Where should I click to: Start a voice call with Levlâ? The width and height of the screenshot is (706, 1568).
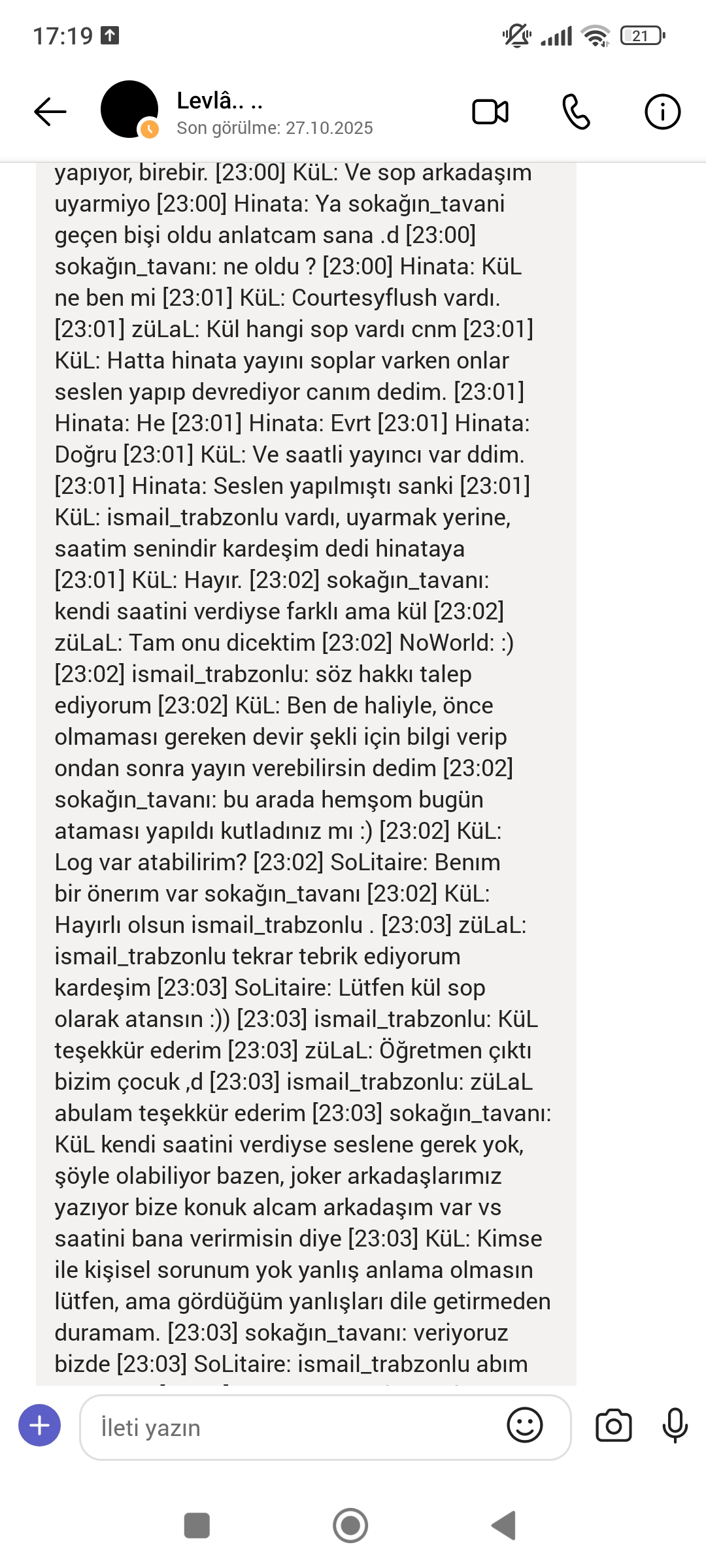tap(577, 112)
